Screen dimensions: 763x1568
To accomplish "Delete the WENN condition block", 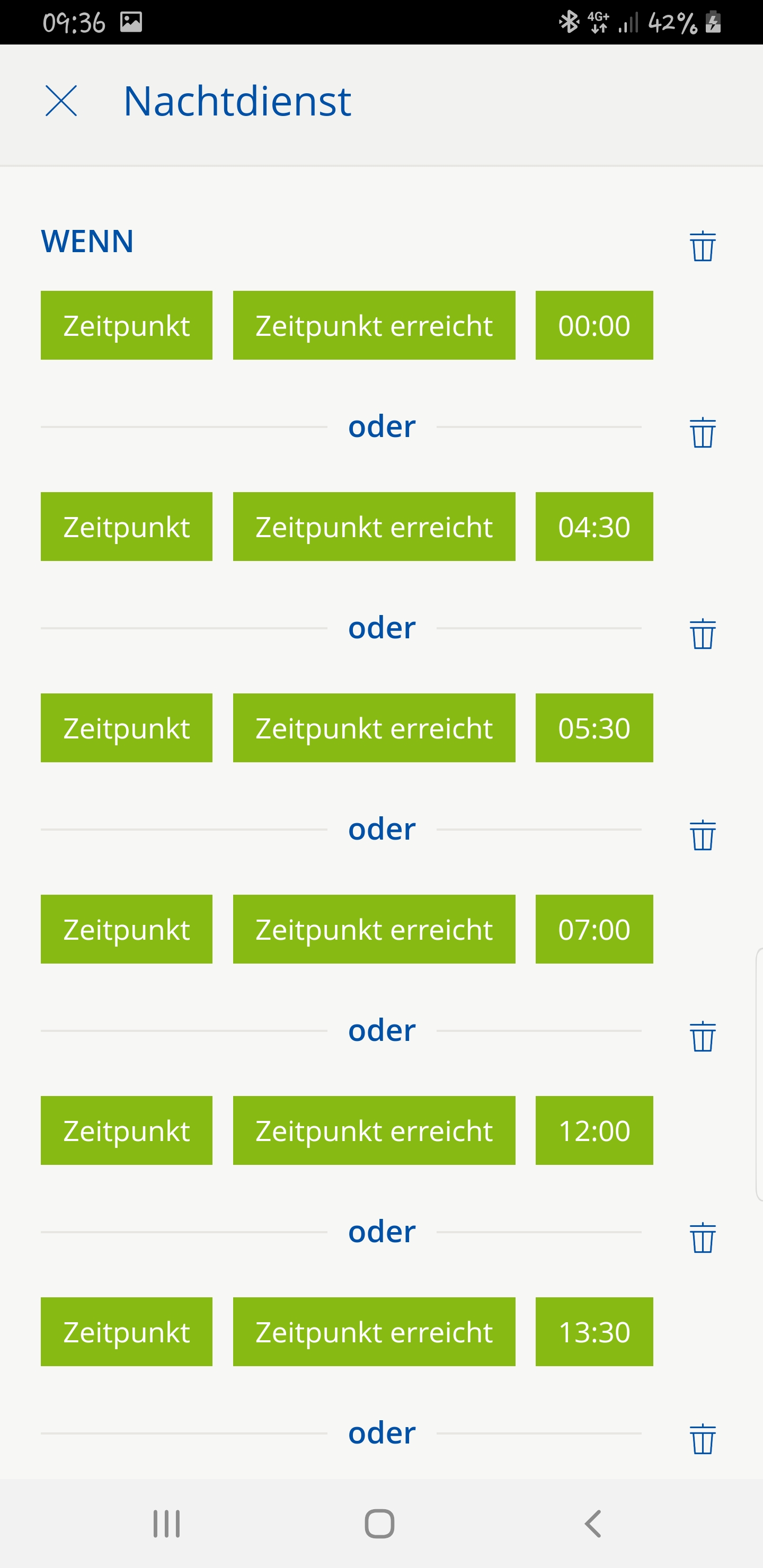I will 702,246.
